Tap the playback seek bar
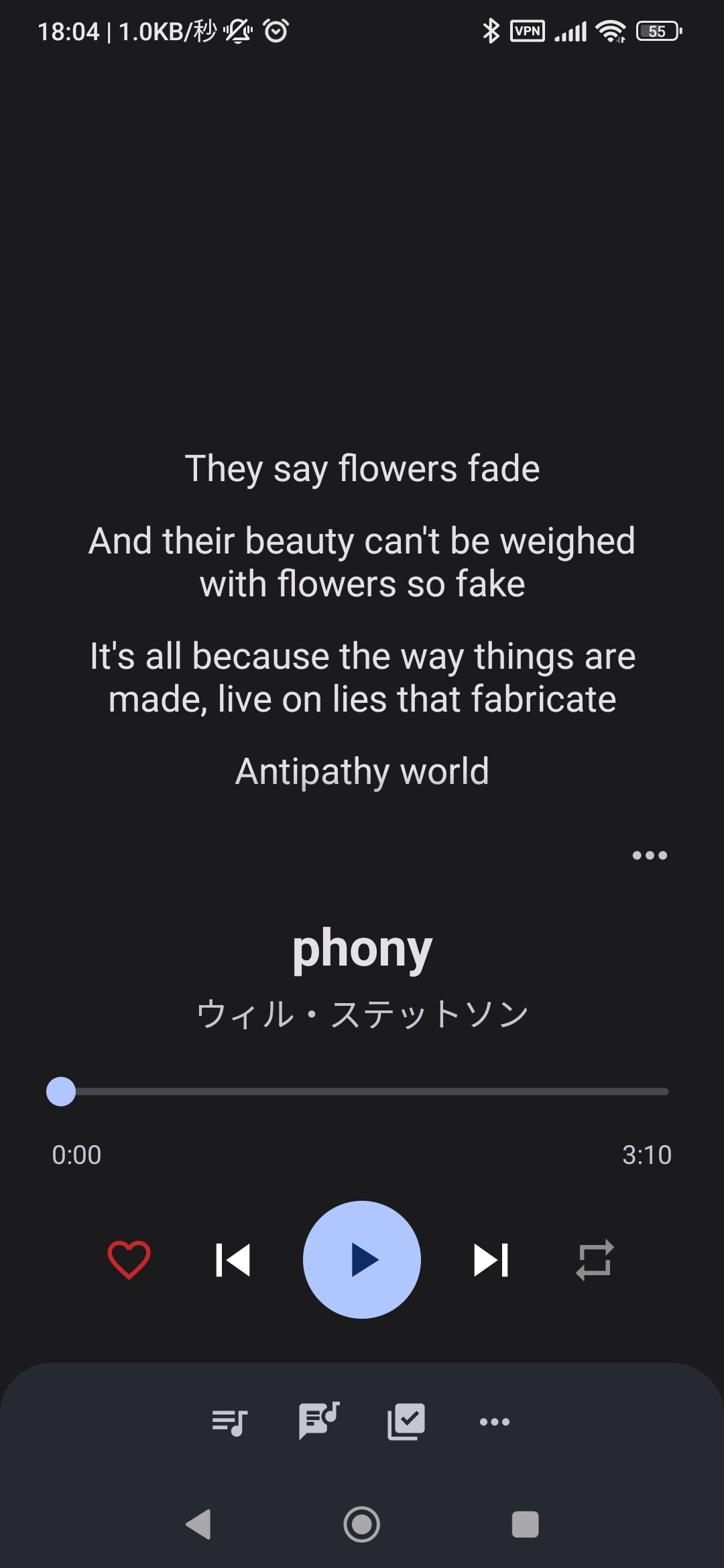This screenshot has height=1568, width=724. pos(362,1092)
